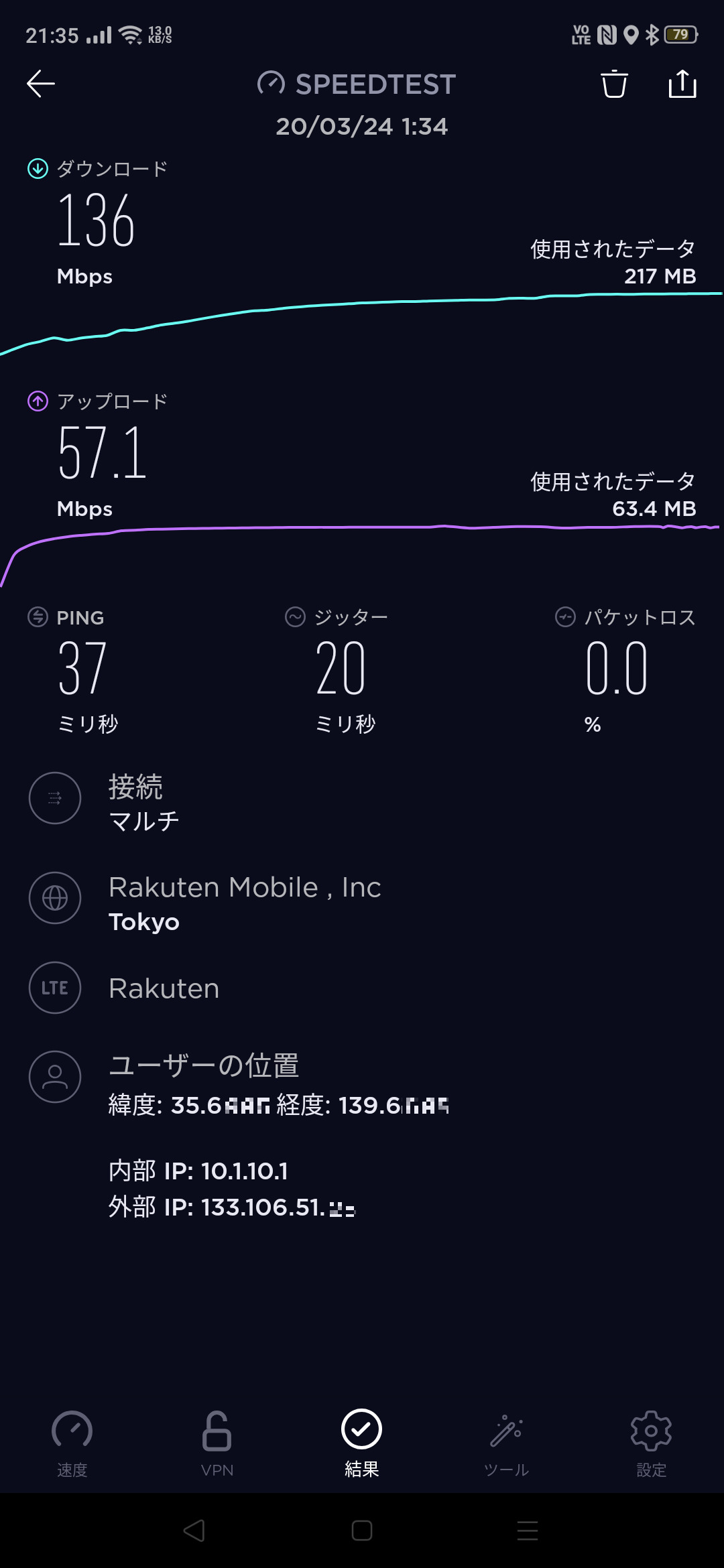Tap the system home button
Screen dimensions: 724x1568
click(x=362, y=1530)
